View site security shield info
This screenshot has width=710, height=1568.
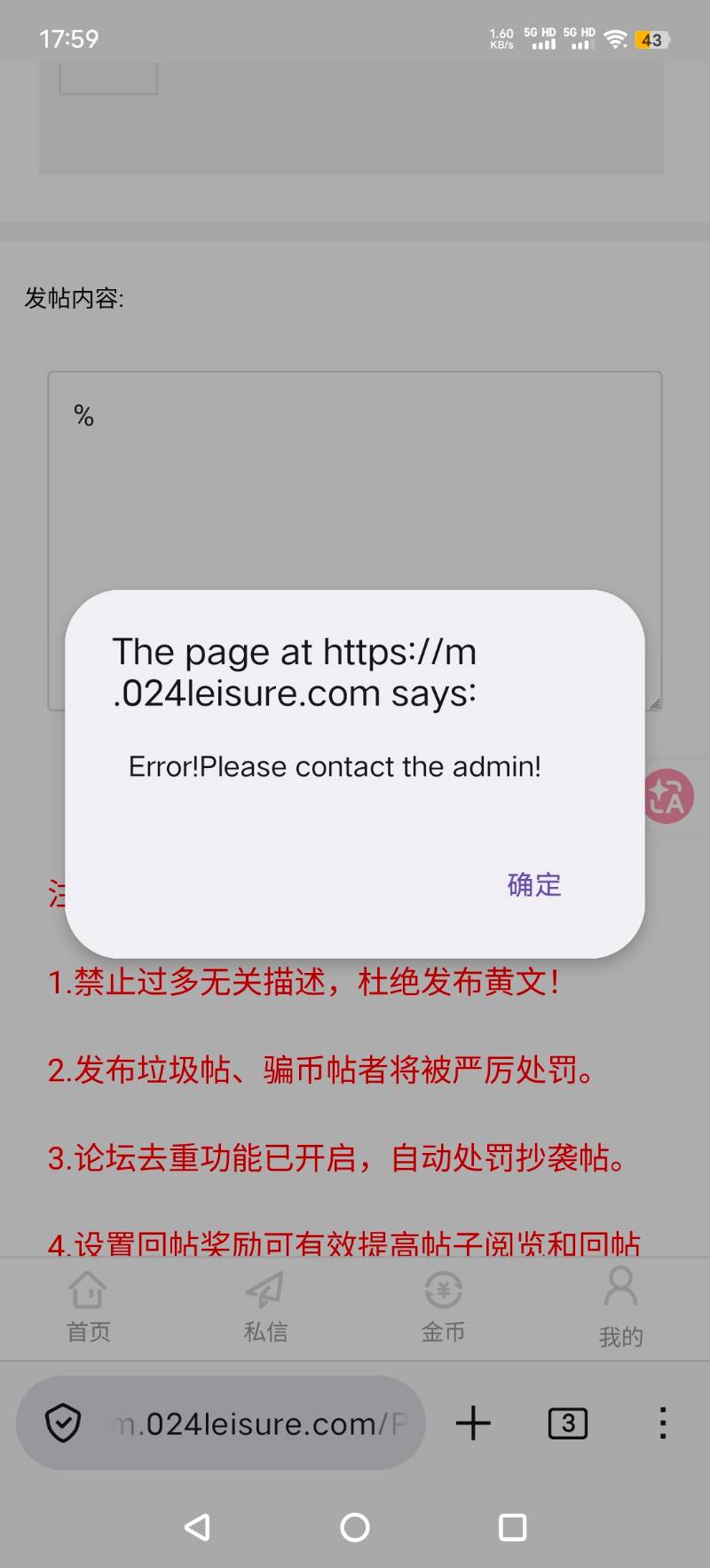(x=63, y=1423)
